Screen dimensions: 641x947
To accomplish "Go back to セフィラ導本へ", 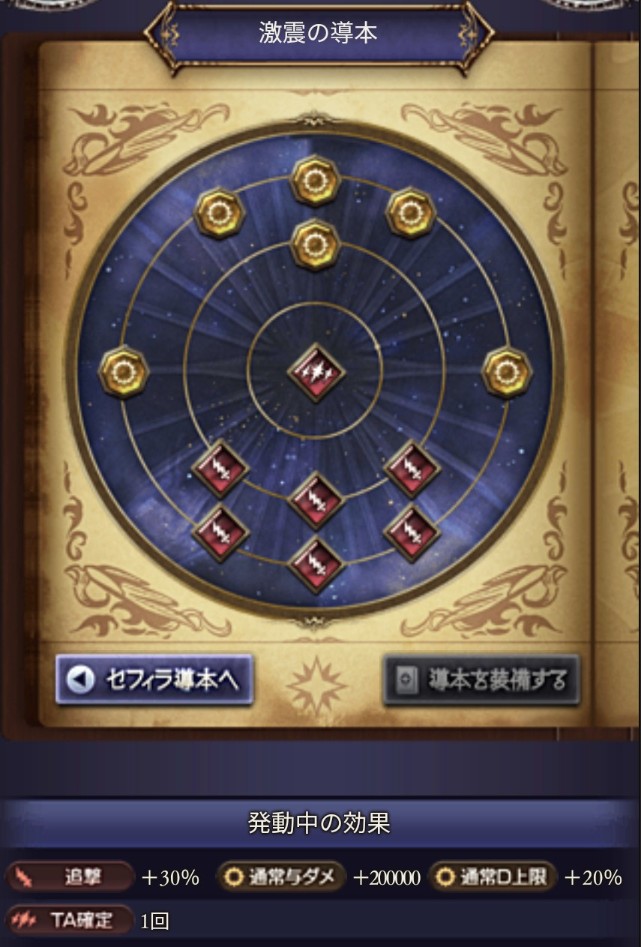I will pos(152,680).
